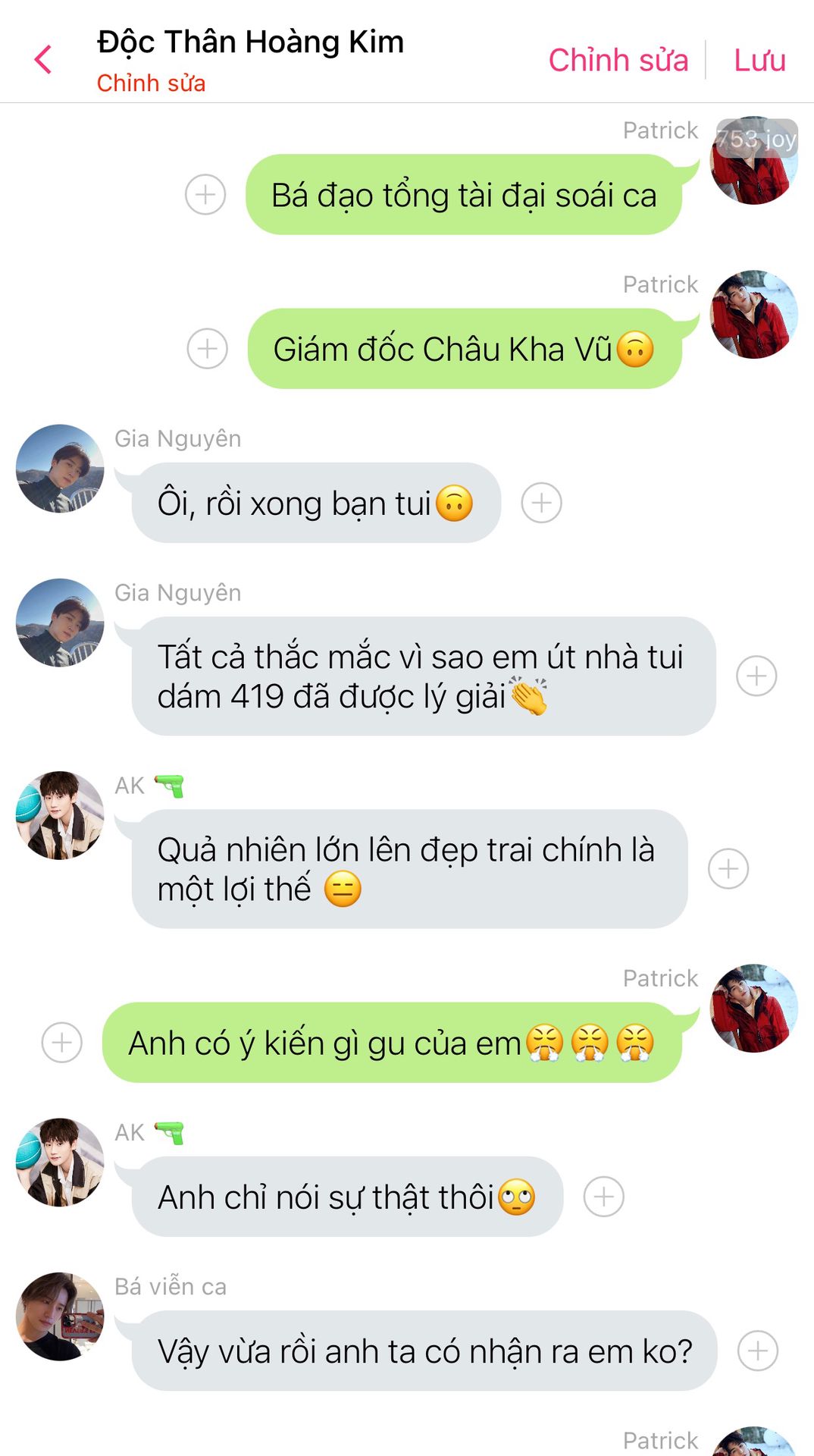Open the message bubble "Giám đốc Châu Kha Vũ"
The width and height of the screenshot is (814, 1456).
(465, 349)
